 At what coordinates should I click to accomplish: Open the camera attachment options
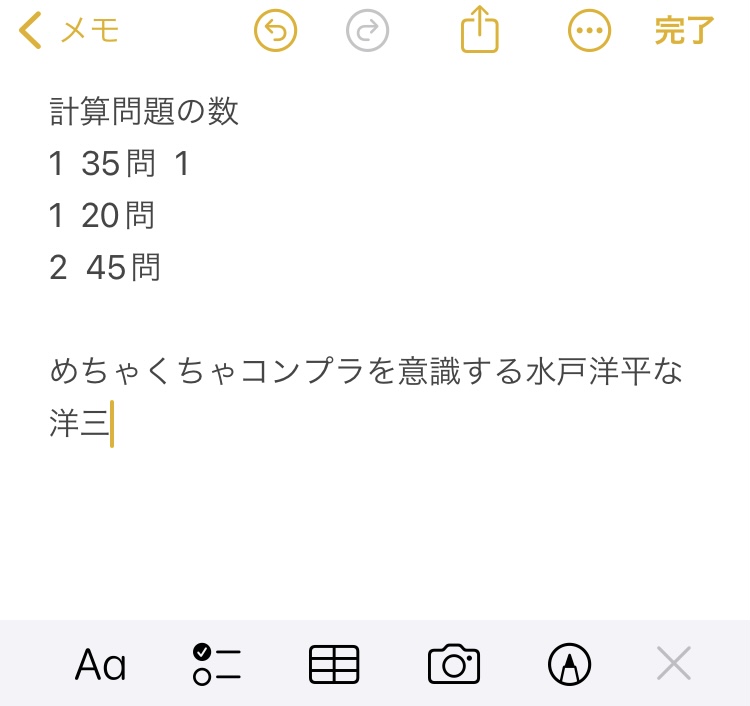pyautogui.click(x=453, y=664)
